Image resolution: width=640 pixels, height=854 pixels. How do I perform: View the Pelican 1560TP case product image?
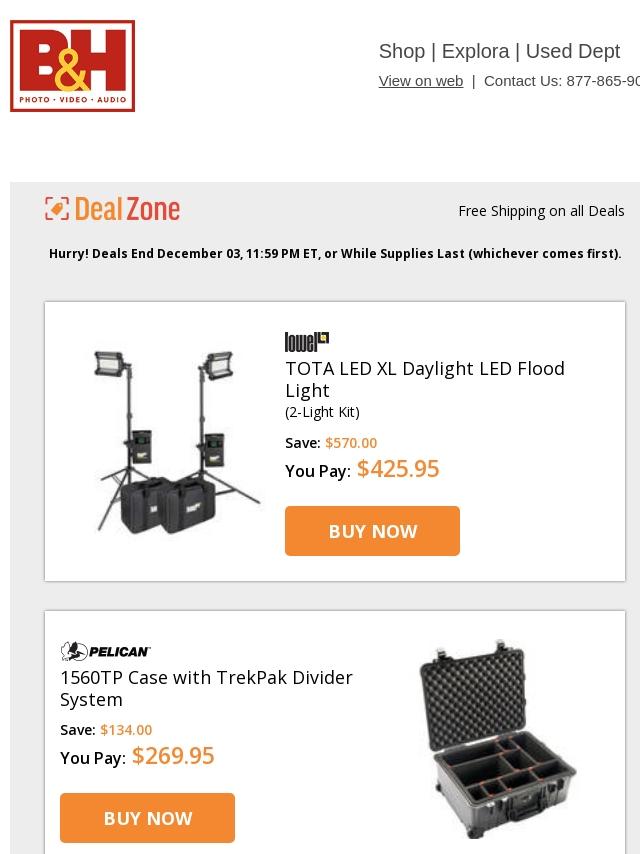click(x=497, y=737)
